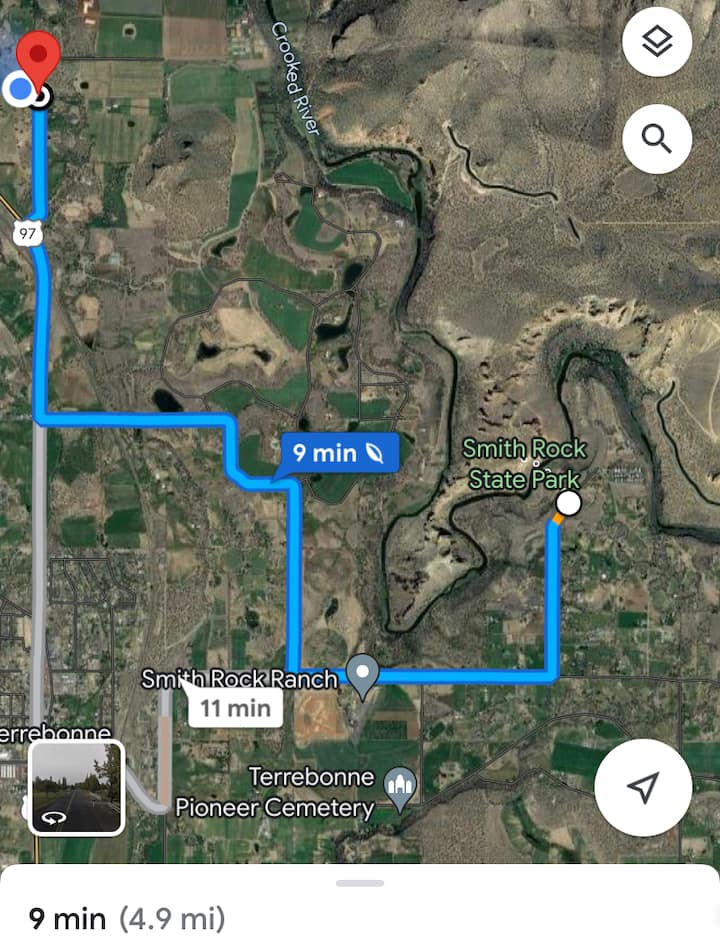Tap the Smith Rock Ranch place pin
The width and height of the screenshot is (720, 952).
(362, 674)
